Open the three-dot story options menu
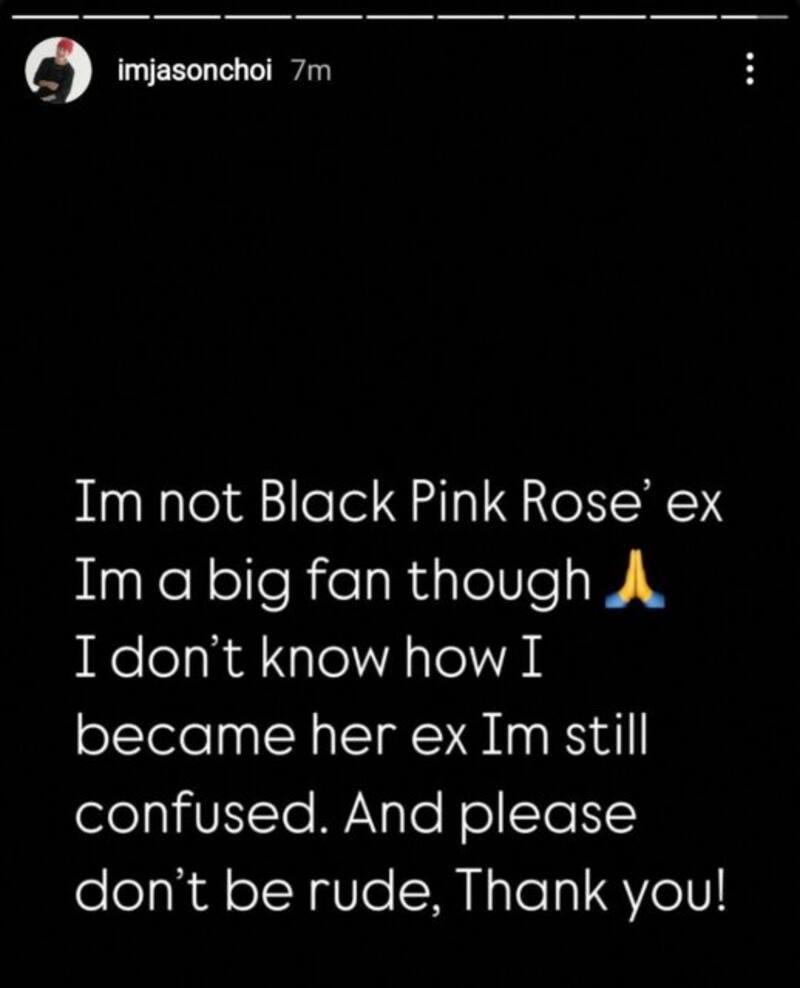The height and width of the screenshot is (988, 800). 747,70
